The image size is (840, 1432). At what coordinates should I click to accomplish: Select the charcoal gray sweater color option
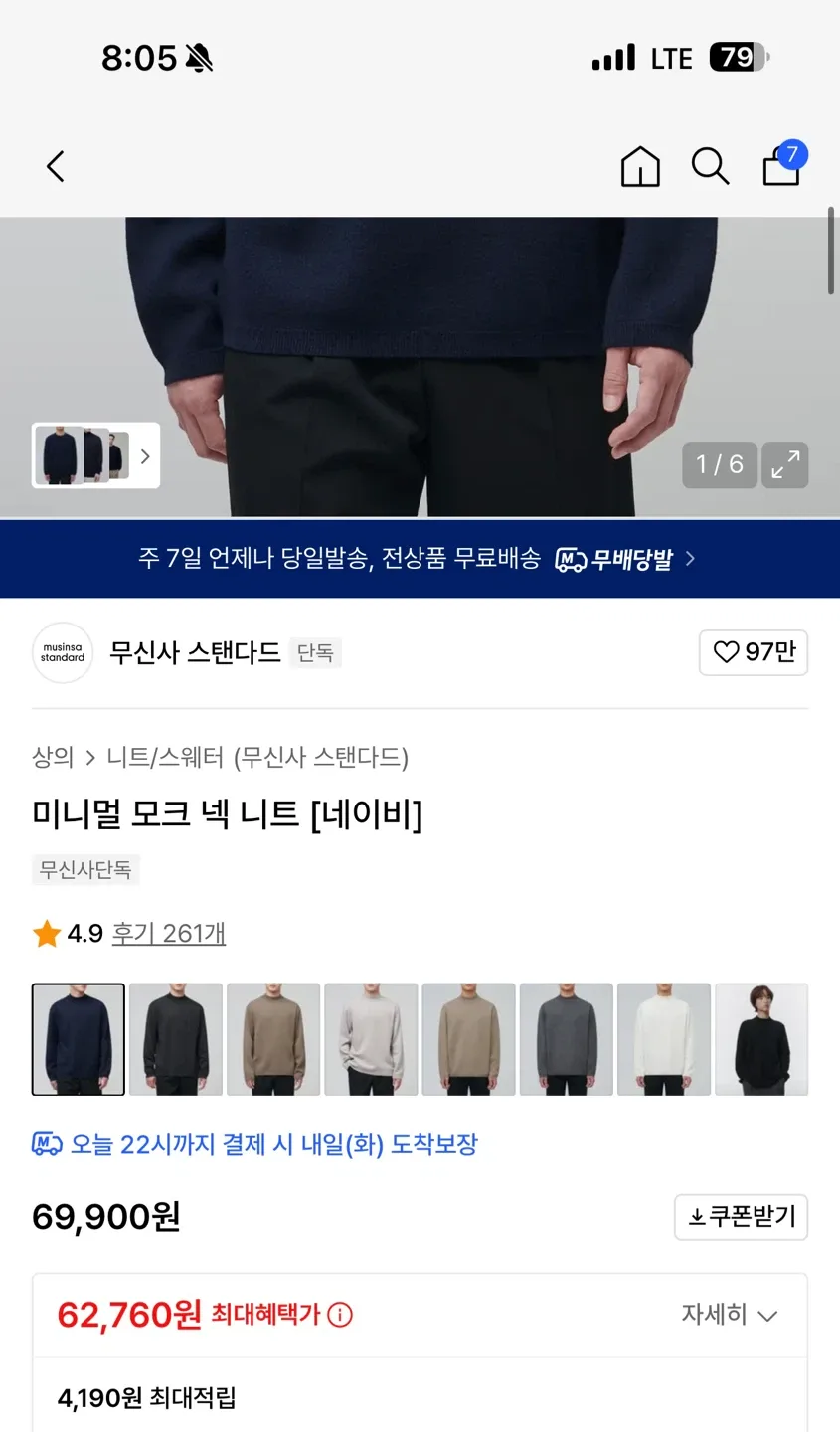coord(566,1039)
